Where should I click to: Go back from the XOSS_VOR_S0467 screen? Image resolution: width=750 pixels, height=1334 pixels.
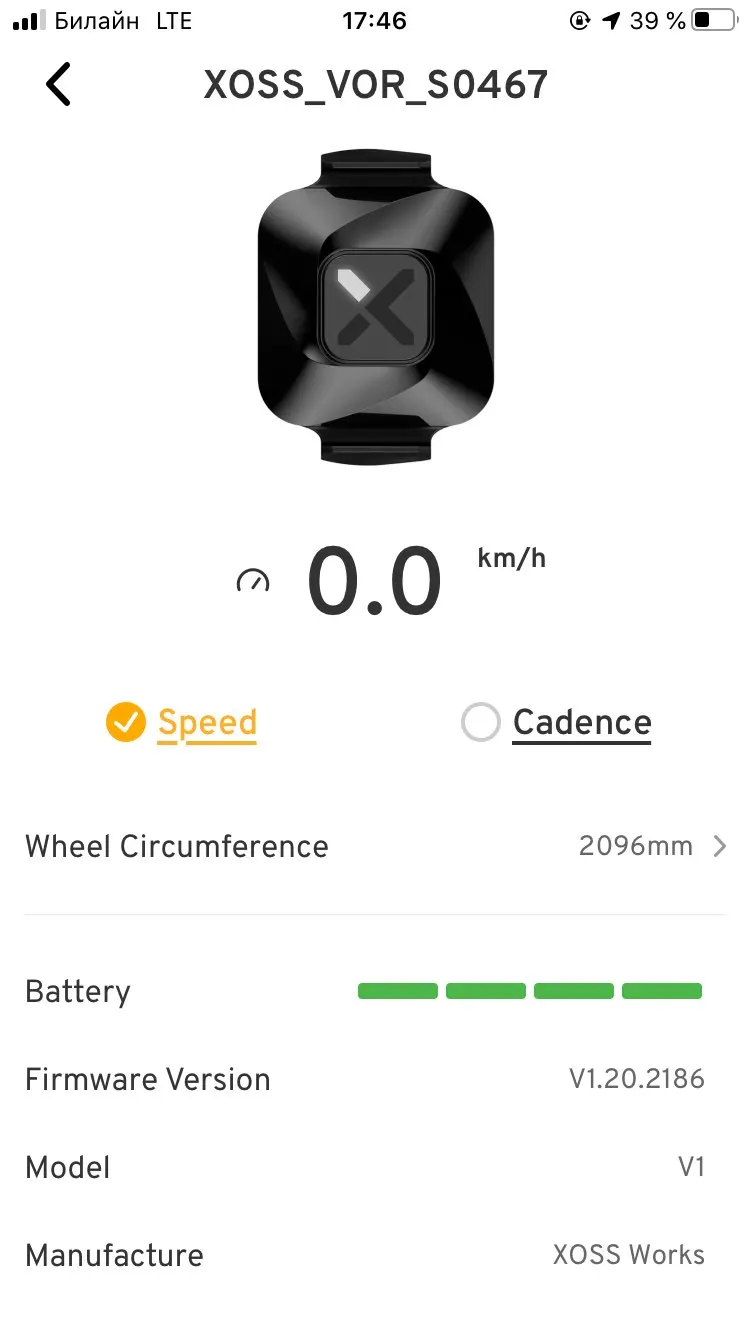(59, 85)
